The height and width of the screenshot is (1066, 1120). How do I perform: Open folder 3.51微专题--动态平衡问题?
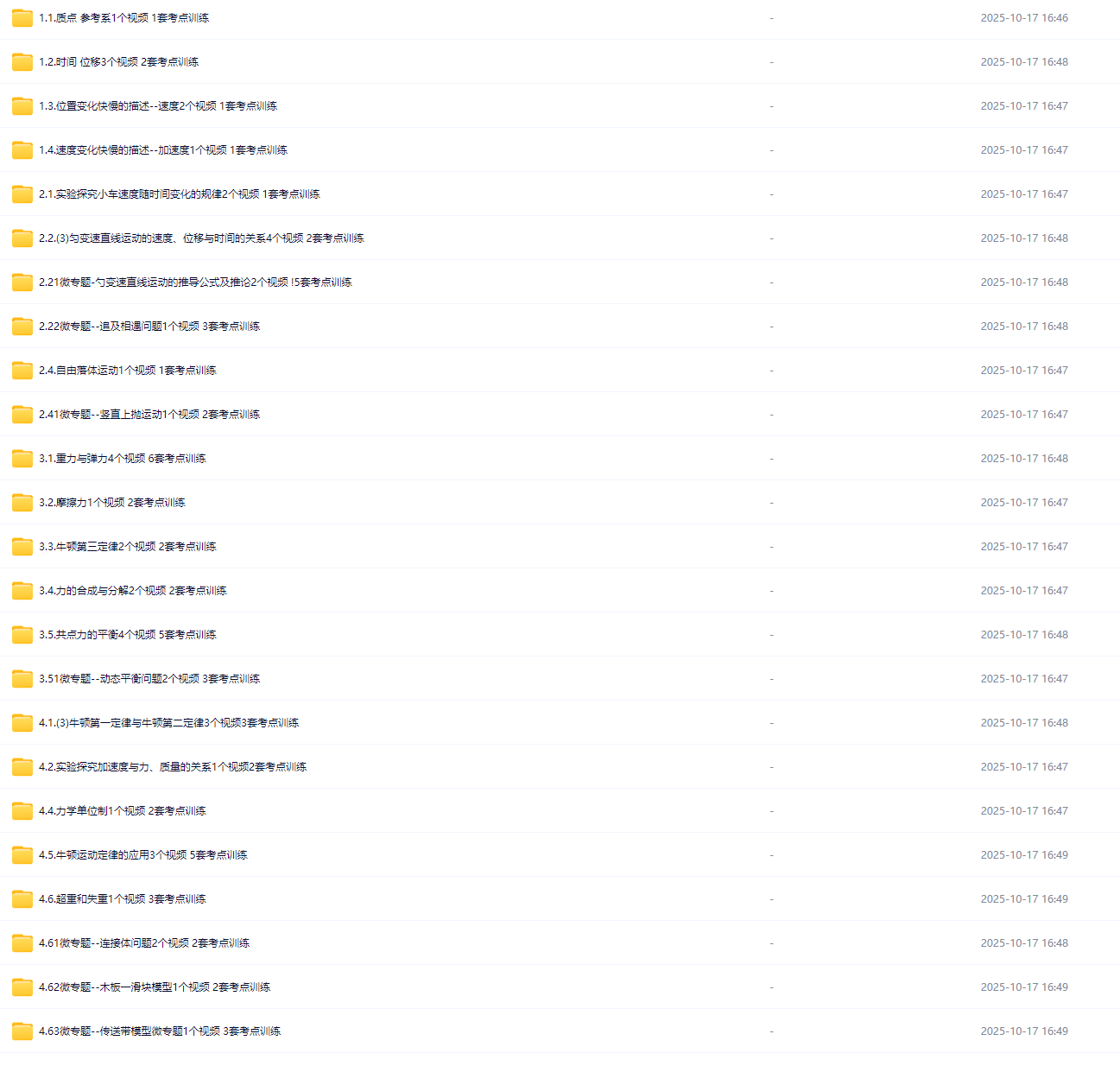click(149, 679)
